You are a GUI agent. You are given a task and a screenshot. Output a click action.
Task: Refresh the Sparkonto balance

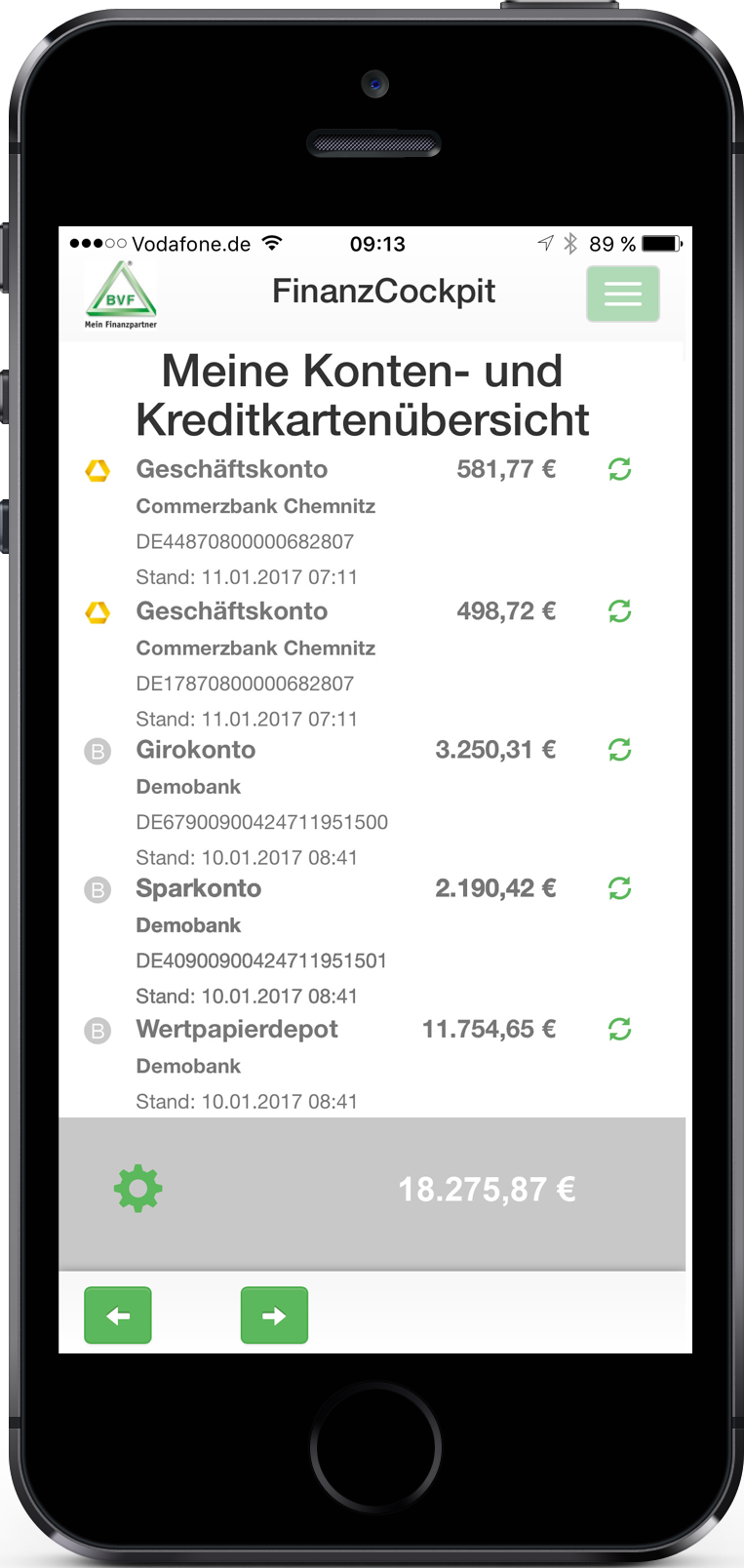click(x=619, y=888)
